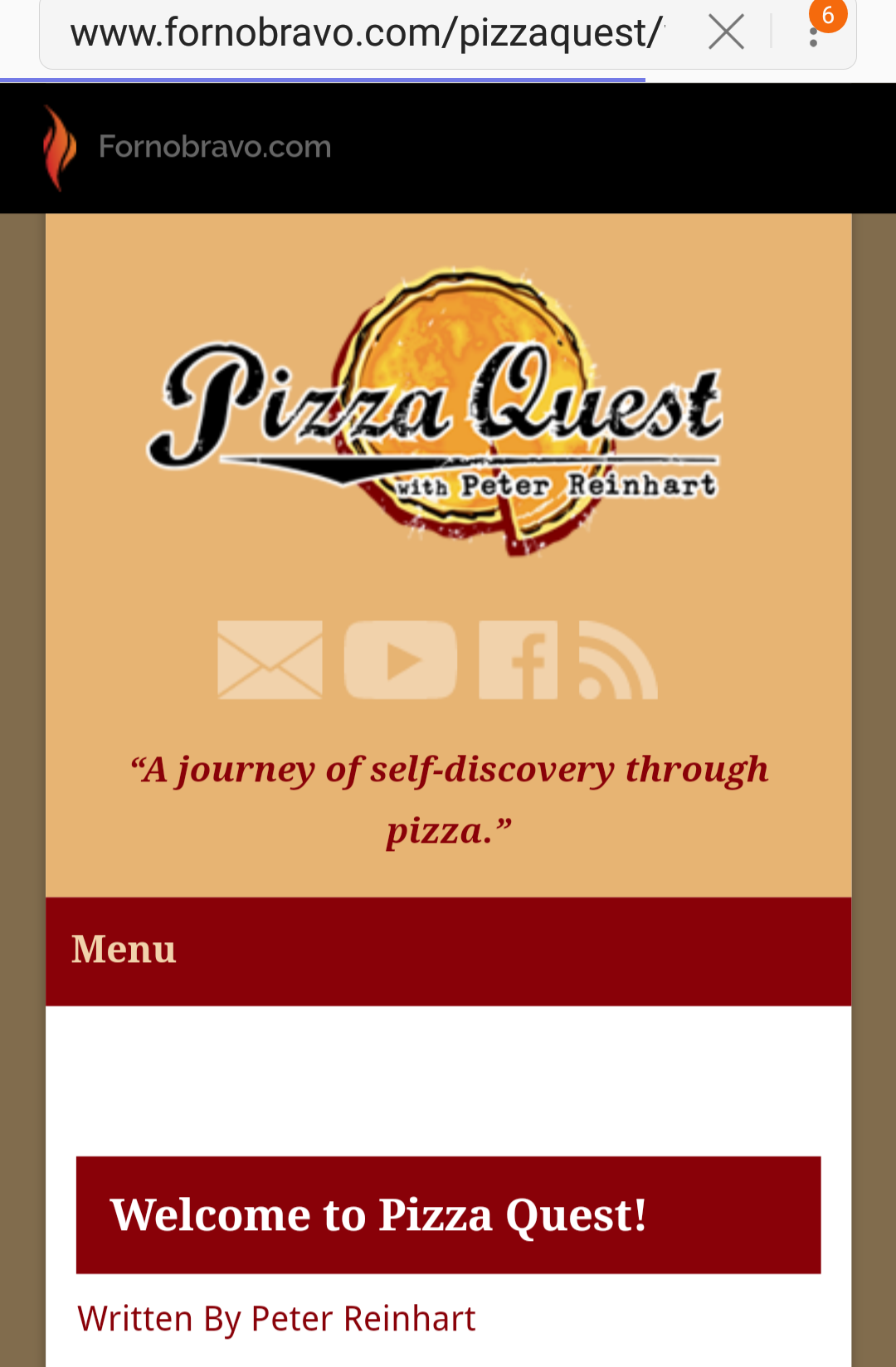The image size is (896, 1367).
Task: Open the email envelope icon
Action: pos(270,660)
